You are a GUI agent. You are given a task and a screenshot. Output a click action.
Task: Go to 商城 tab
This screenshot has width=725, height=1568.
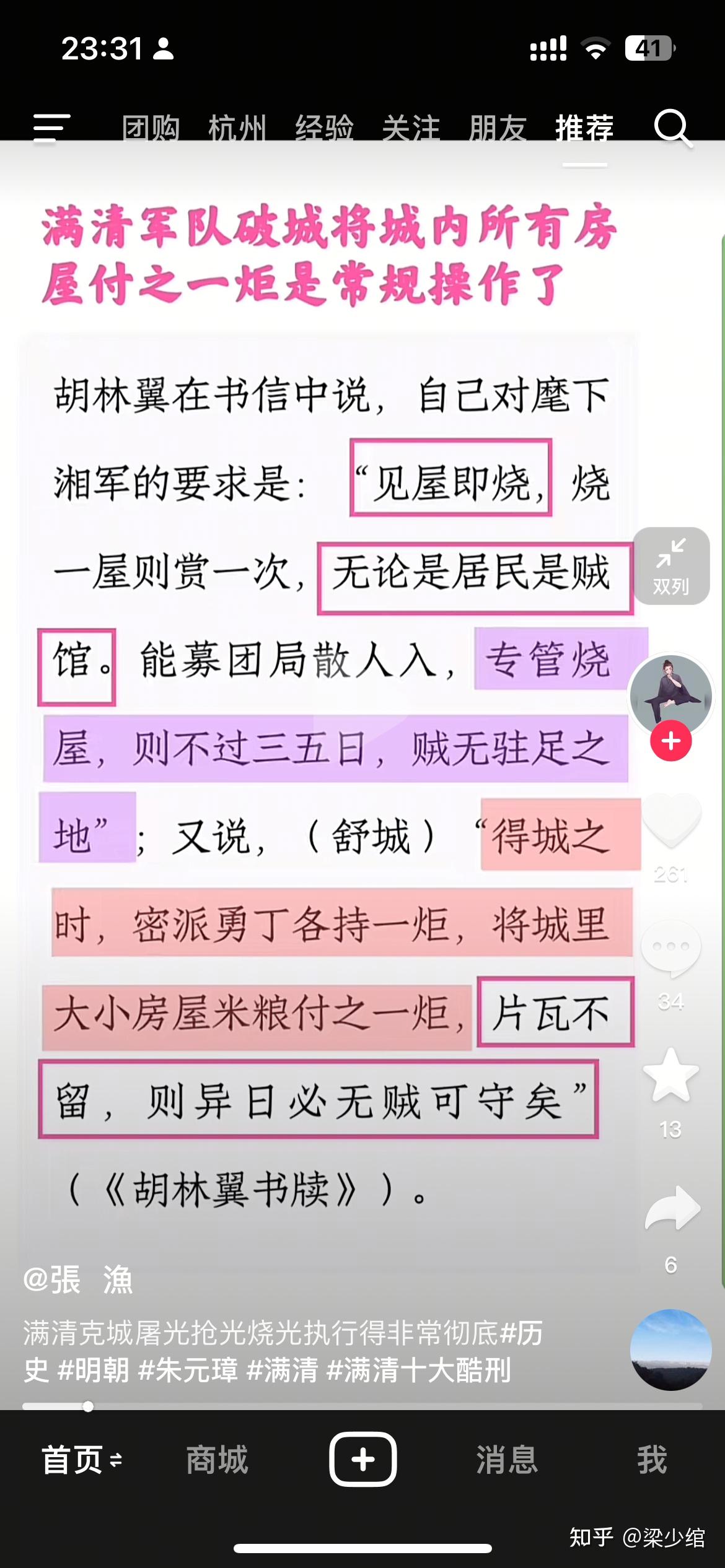[217, 1460]
